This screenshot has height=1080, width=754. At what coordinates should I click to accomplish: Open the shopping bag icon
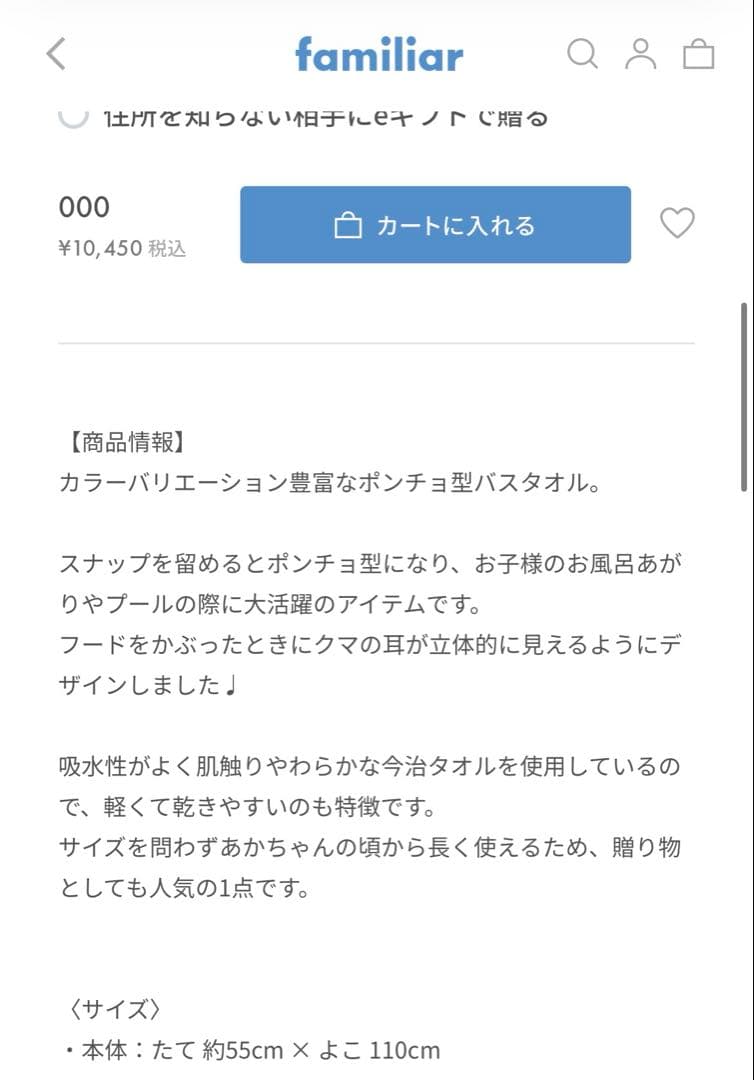(698, 54)
